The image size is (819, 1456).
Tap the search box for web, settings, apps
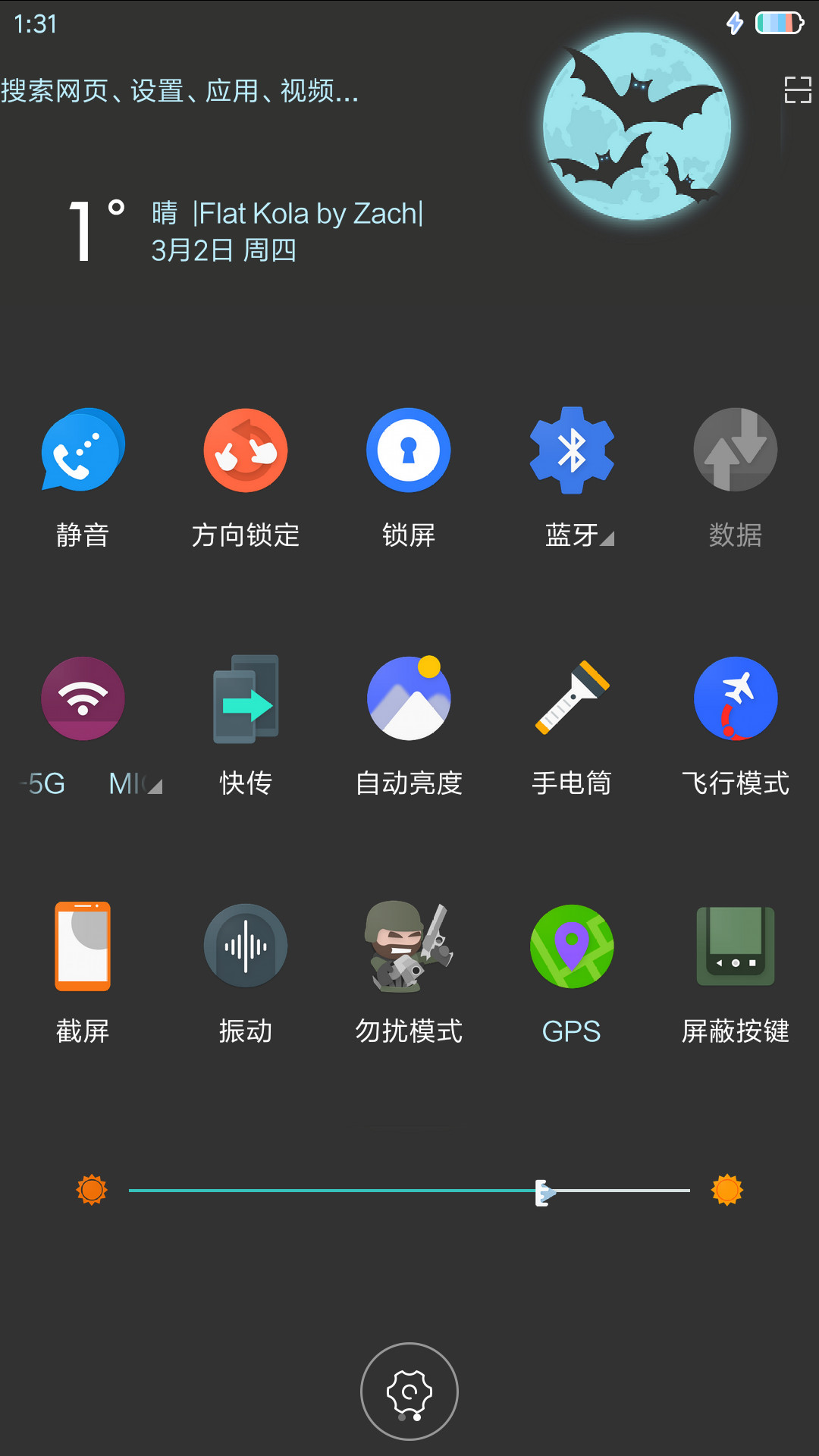click(180, 91)
